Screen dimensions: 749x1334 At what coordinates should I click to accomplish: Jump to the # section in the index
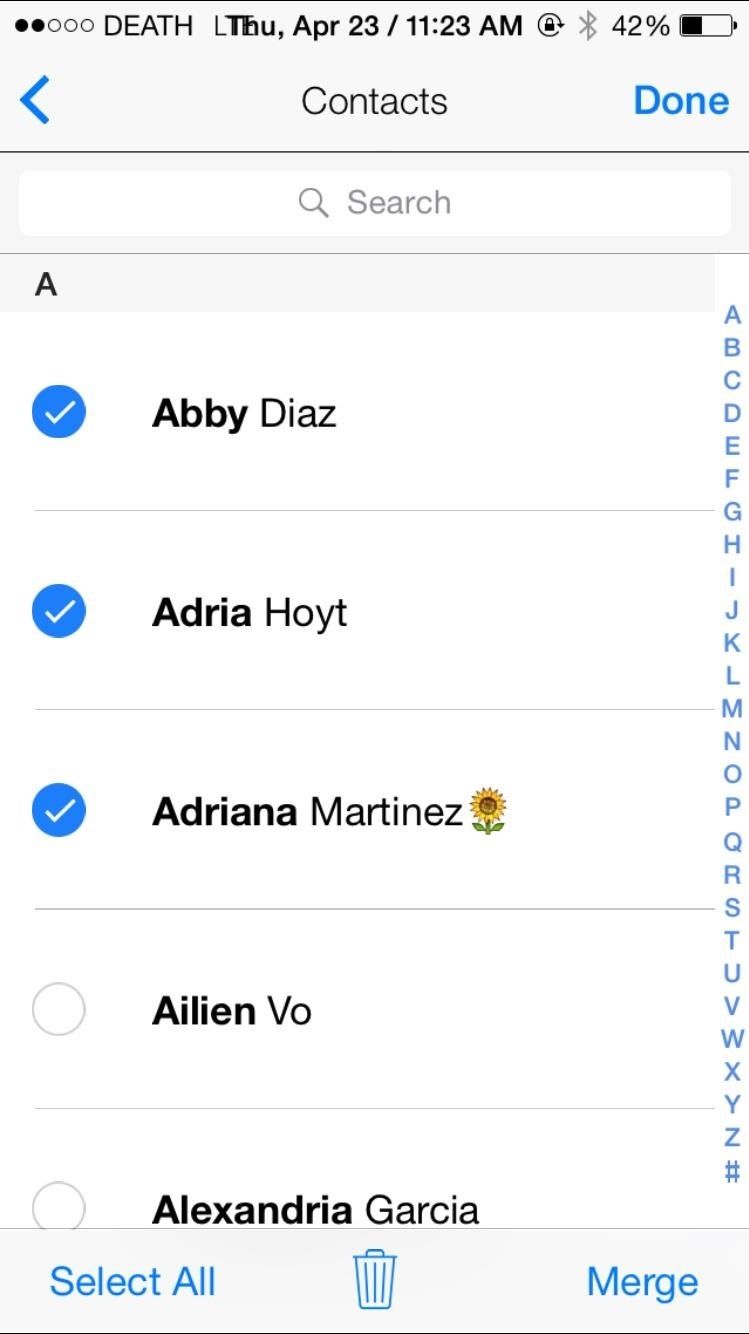732,1170
